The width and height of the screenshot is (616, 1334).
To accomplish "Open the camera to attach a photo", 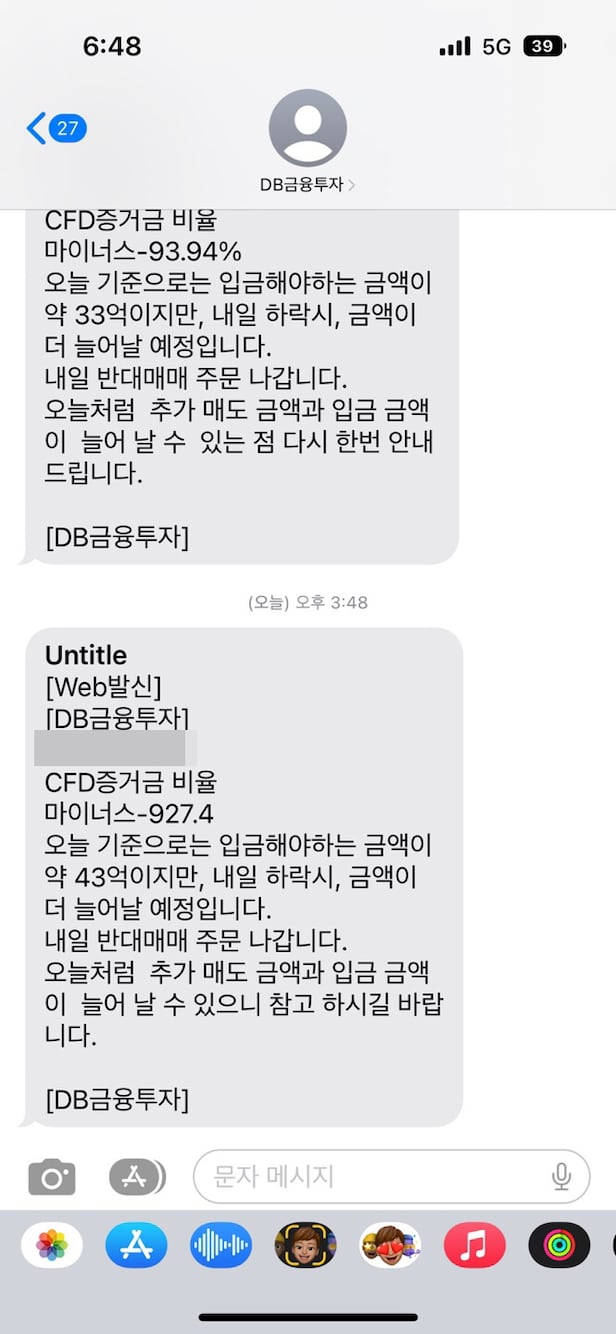I will 52,1177.
